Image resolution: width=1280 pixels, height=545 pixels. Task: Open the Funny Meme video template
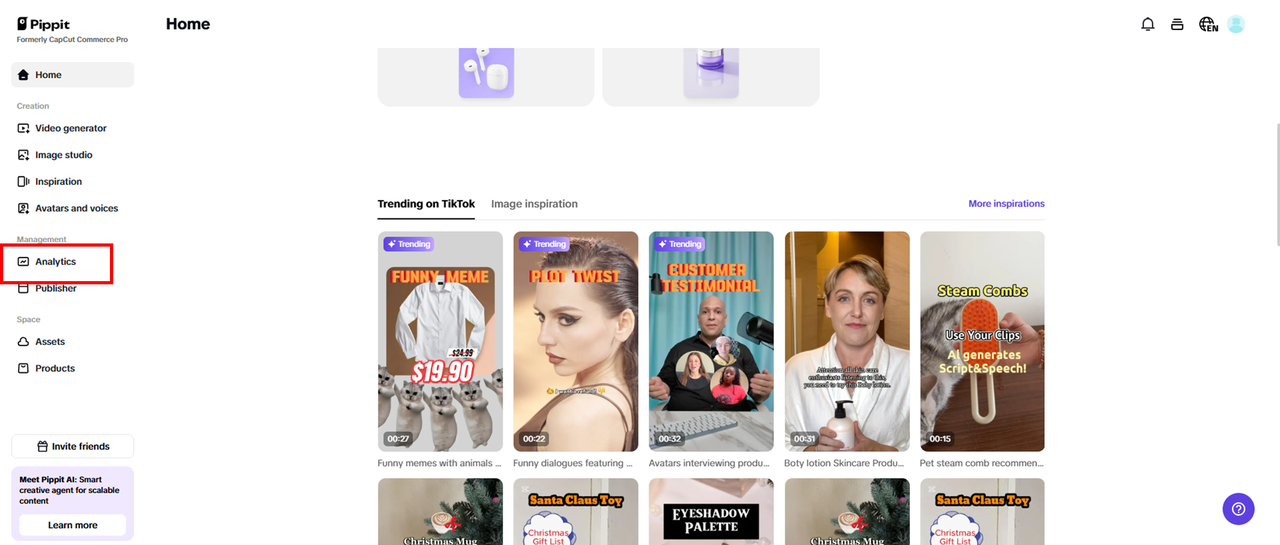point(440,341)
